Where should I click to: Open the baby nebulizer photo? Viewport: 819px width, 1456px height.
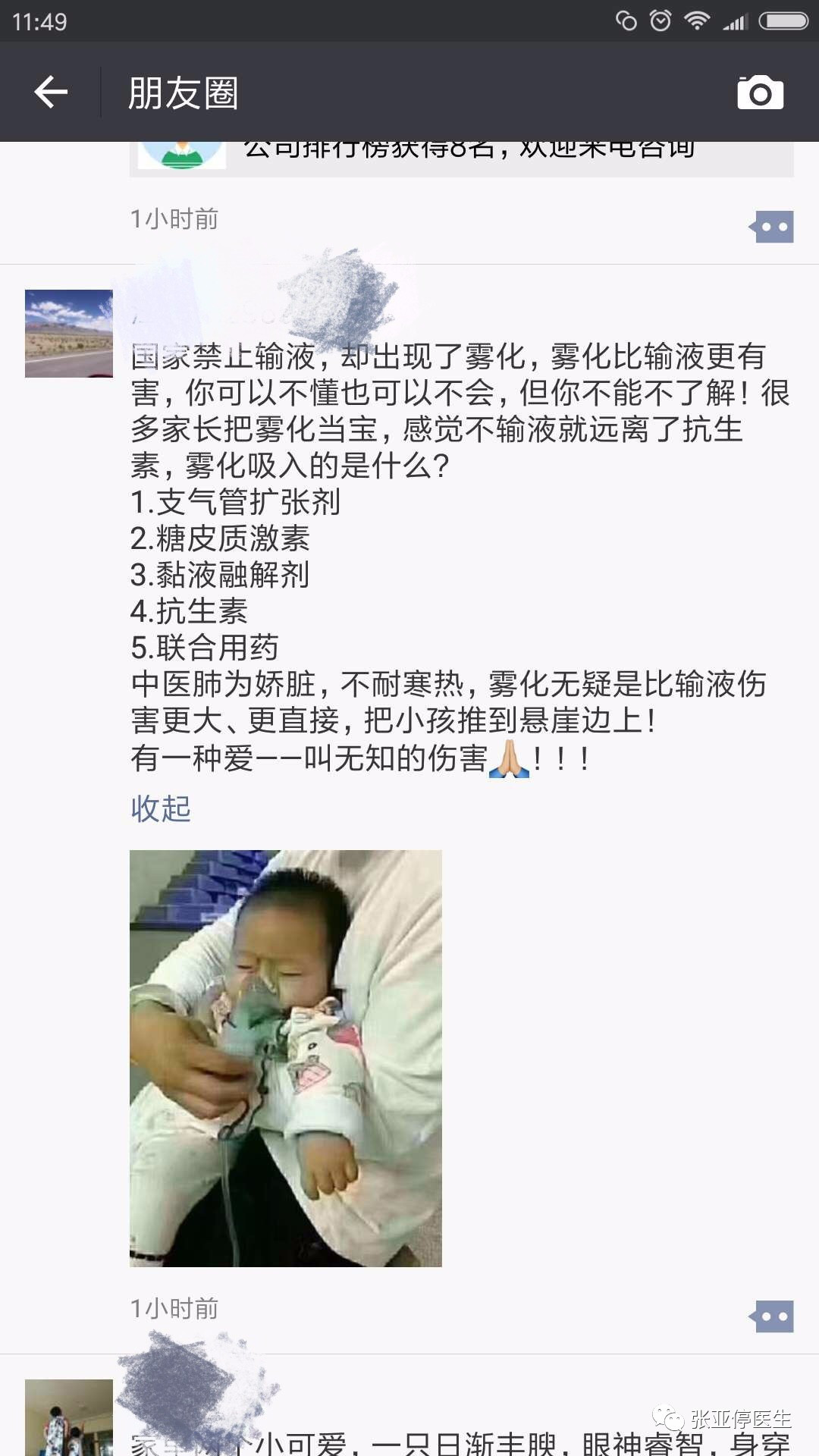[285, 1058]
